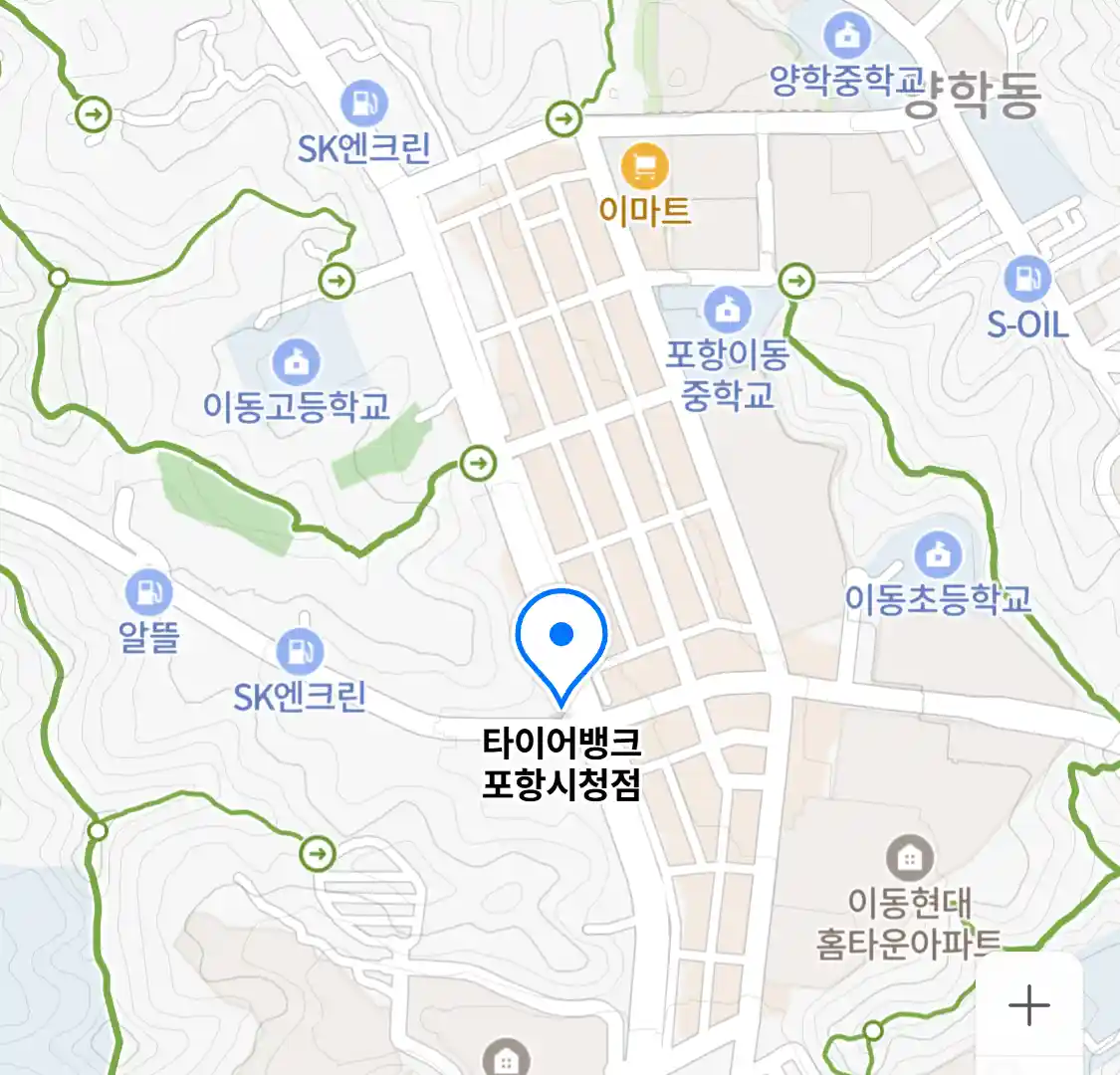Tap the 이동초등학교 school marker
This screenshot has width=1120, height=1075.
click(937, 554)
